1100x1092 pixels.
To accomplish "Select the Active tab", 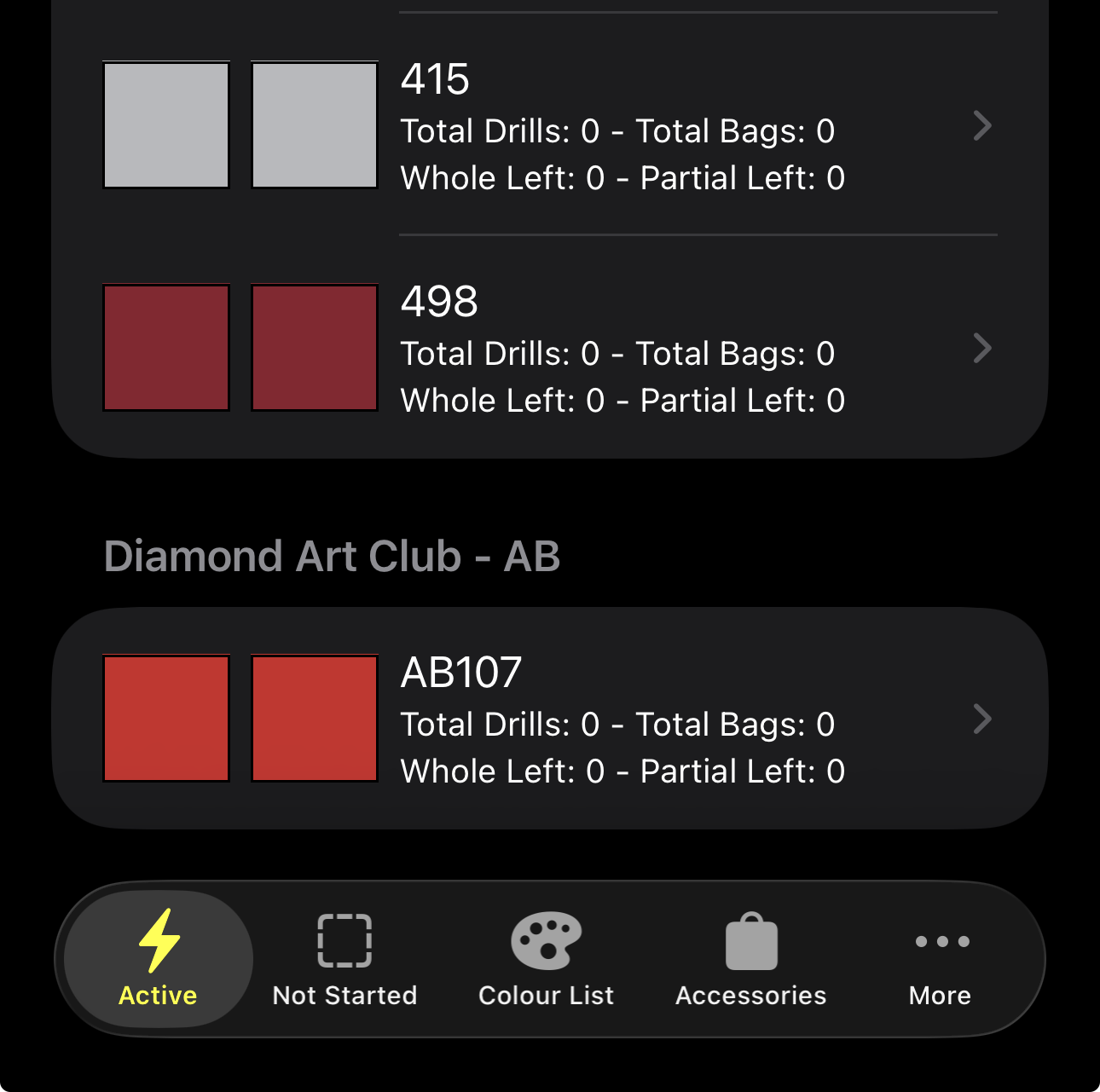I will 159,959.
